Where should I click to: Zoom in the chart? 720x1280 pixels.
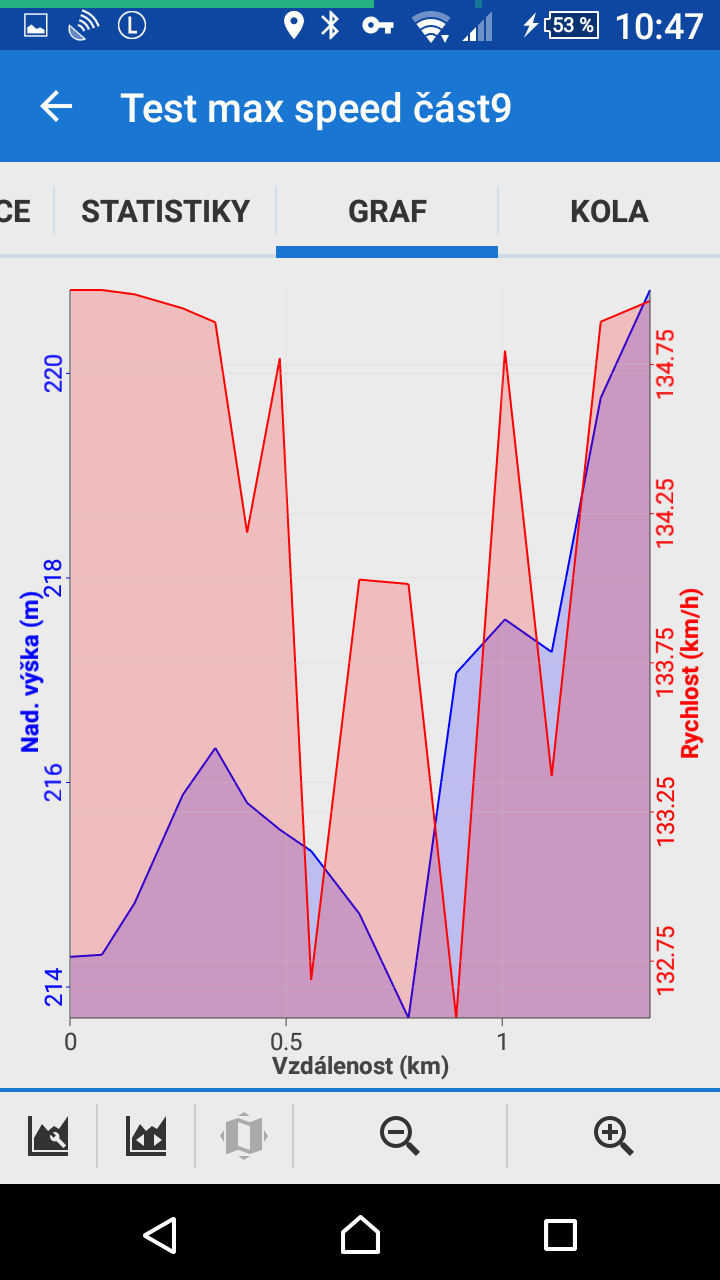(613, 1136)
